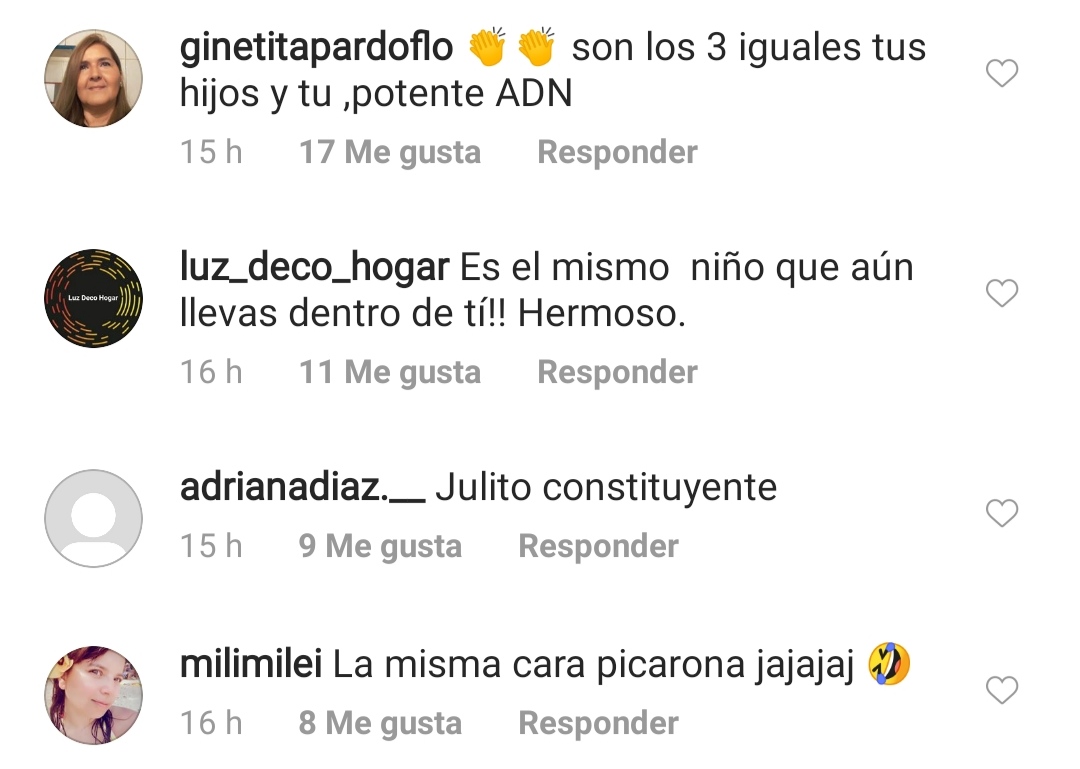Like milimilei's comment
Screen dimensions: 1080x769
coord(1002,690)
